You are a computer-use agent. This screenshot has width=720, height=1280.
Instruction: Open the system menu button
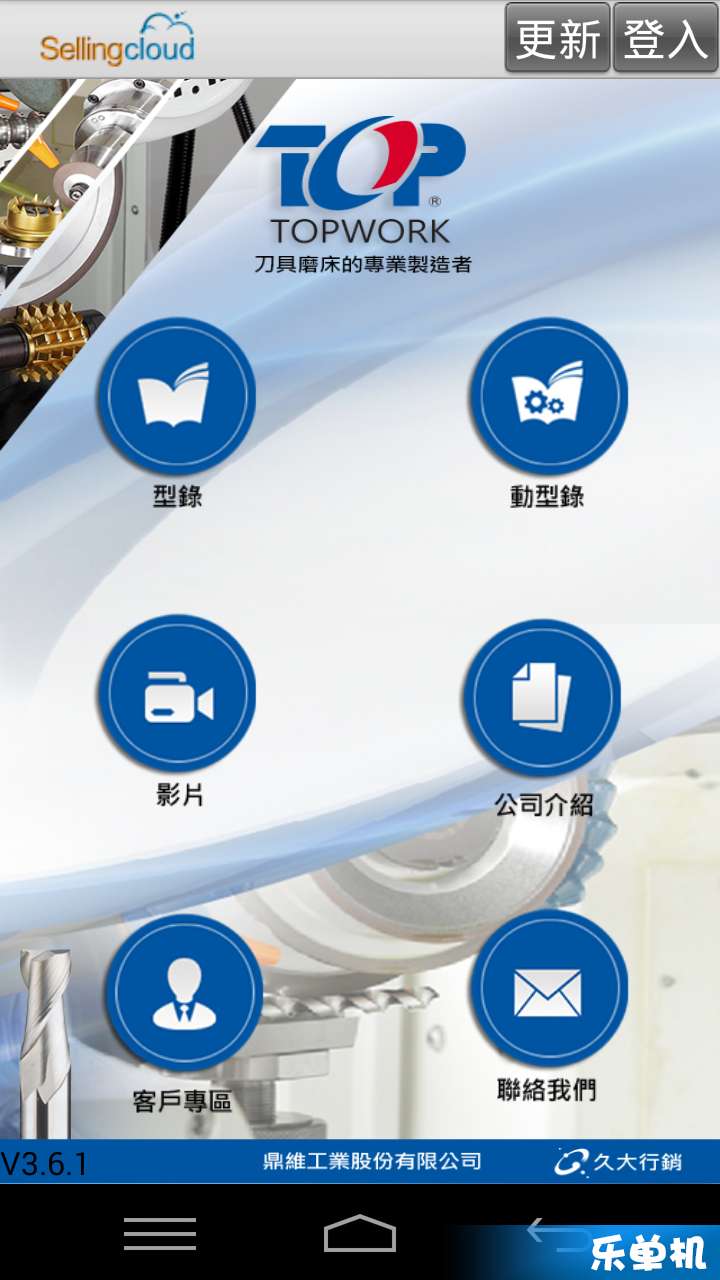coord(160,1234)
